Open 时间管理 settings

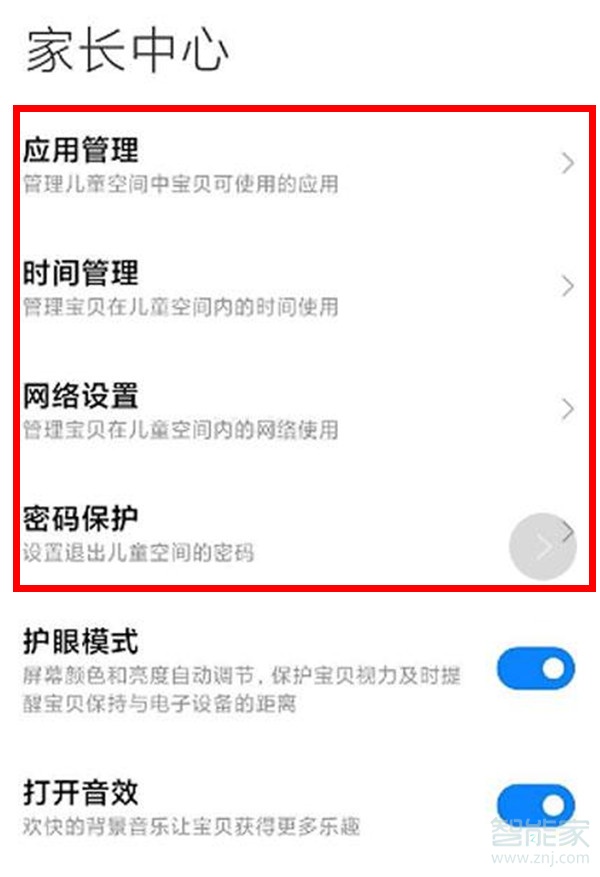[300, 287]
